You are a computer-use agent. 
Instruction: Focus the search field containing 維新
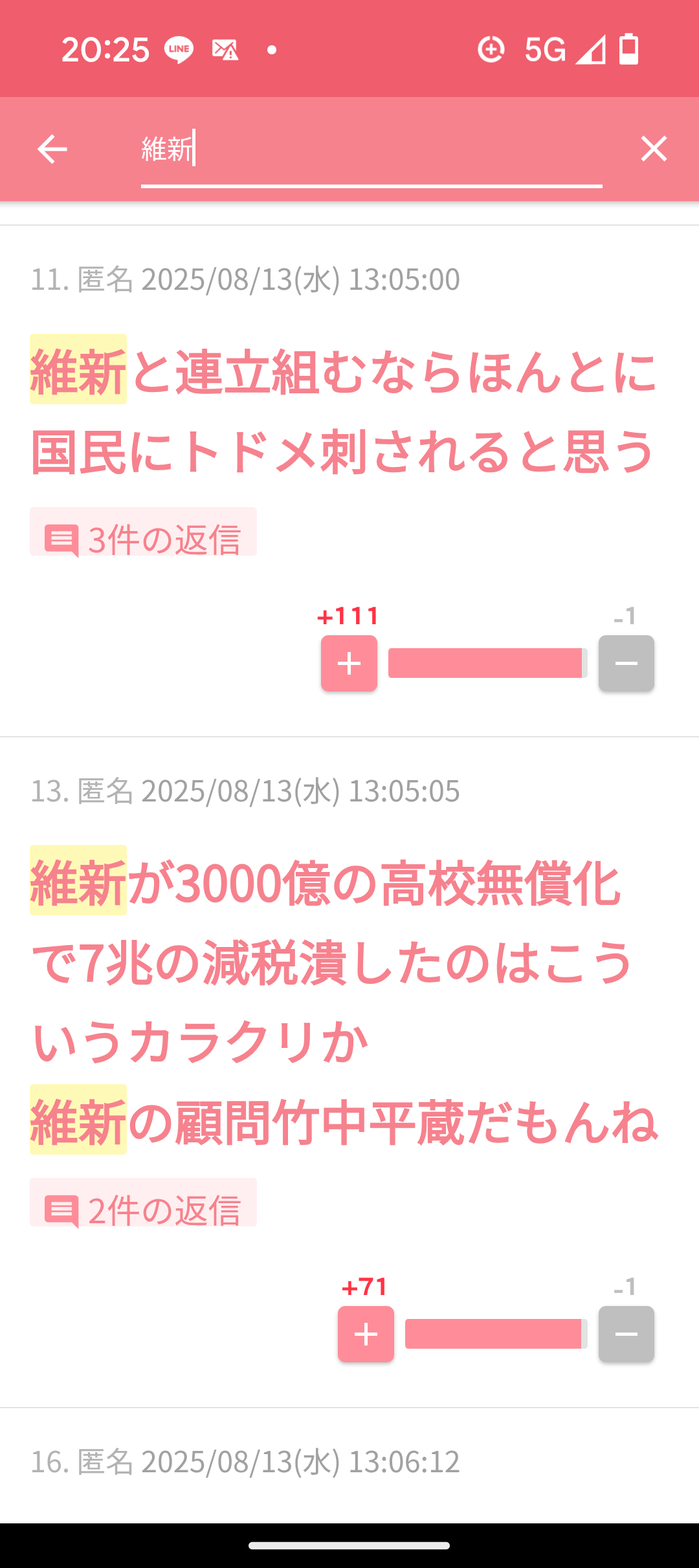point(371,149)
